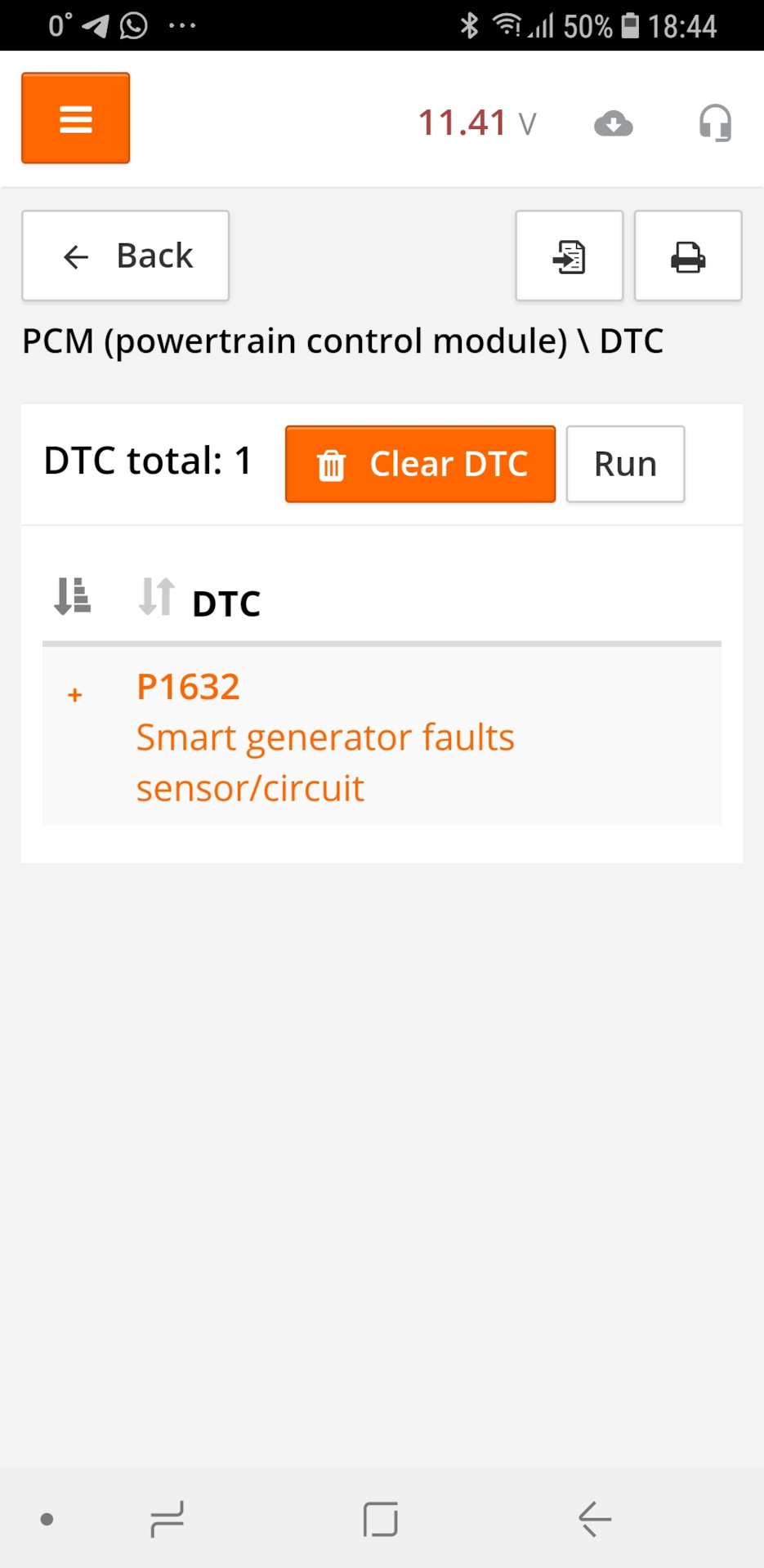
Task: Export the DTC report to file
Action: coord(569,256)
